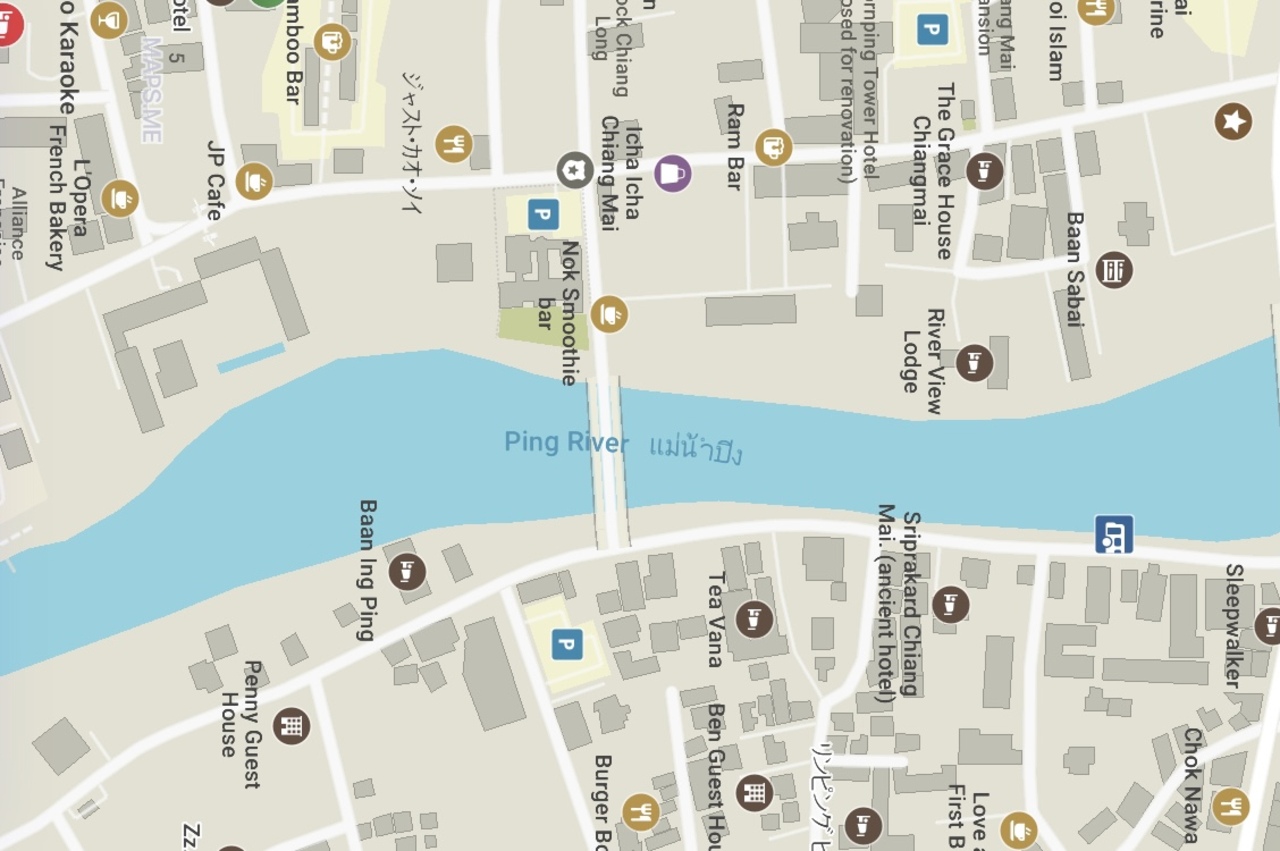The width and height of the screenshot is (1280, 851).
Task: Tap the JP Cafe marker
Action: 254,181
